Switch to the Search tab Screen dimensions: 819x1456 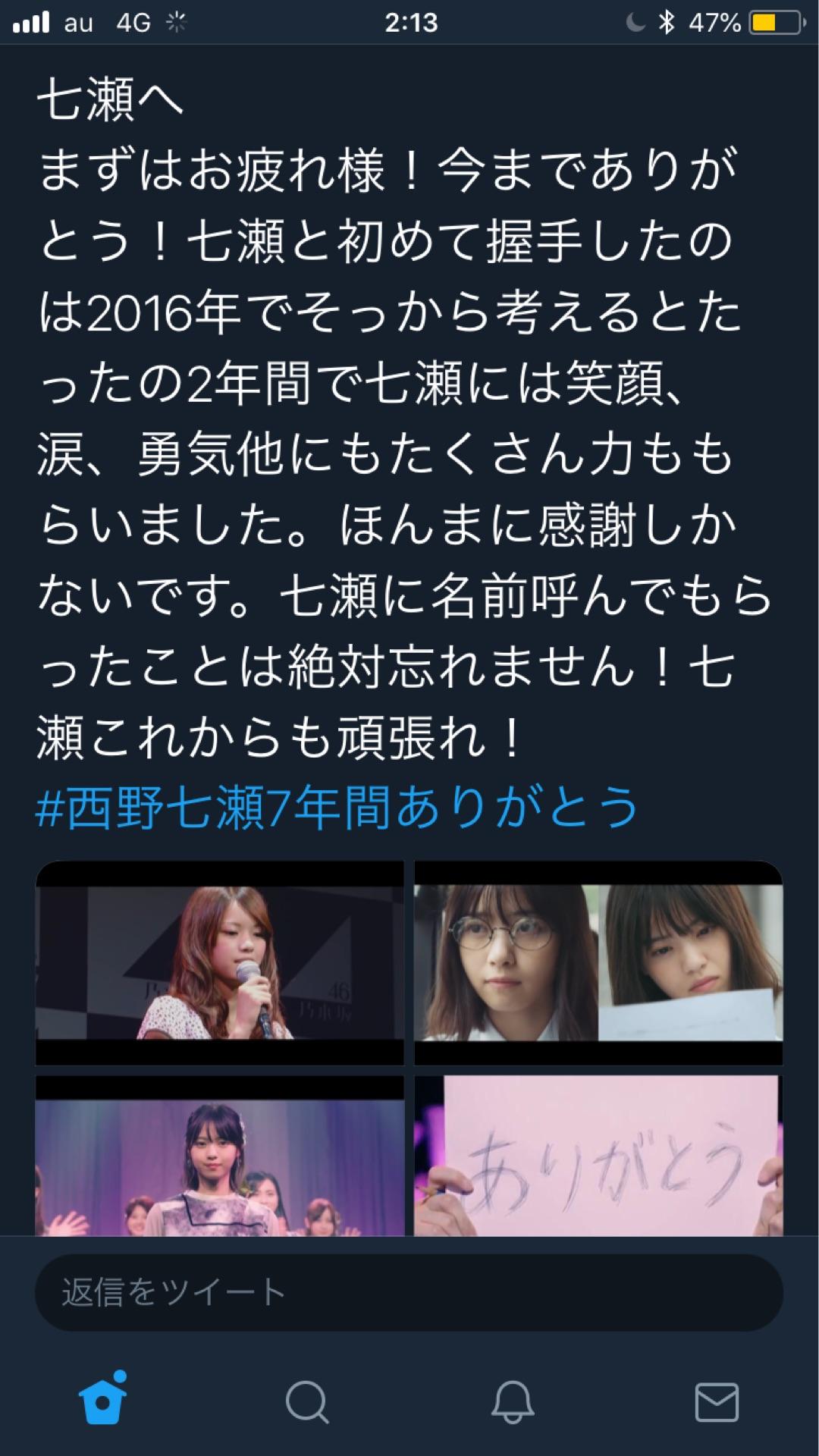307,1402
